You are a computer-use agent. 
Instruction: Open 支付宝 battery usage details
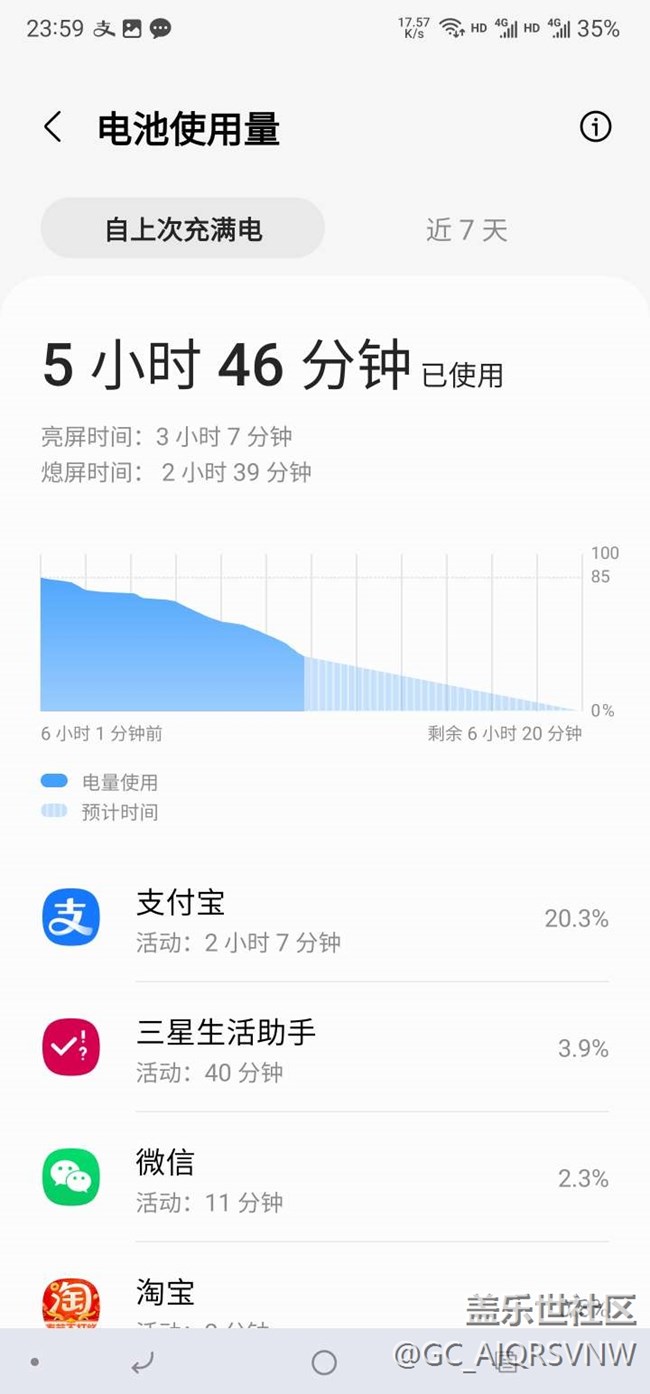click(325, 917)
